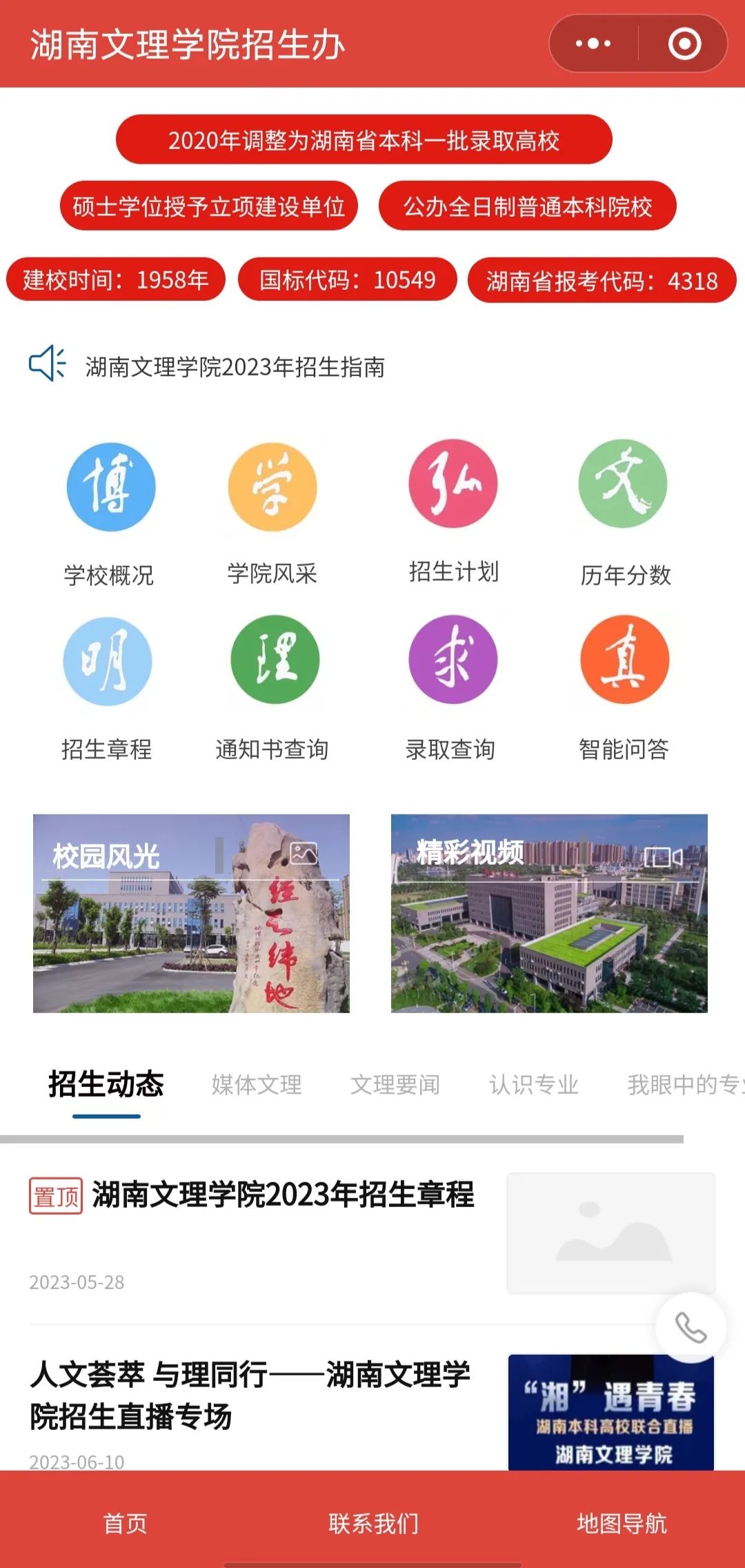Screen dimensions: 745x1568
Task: Go to 联系我们 in the bottom bar
Action: (x=373, y=1523)
